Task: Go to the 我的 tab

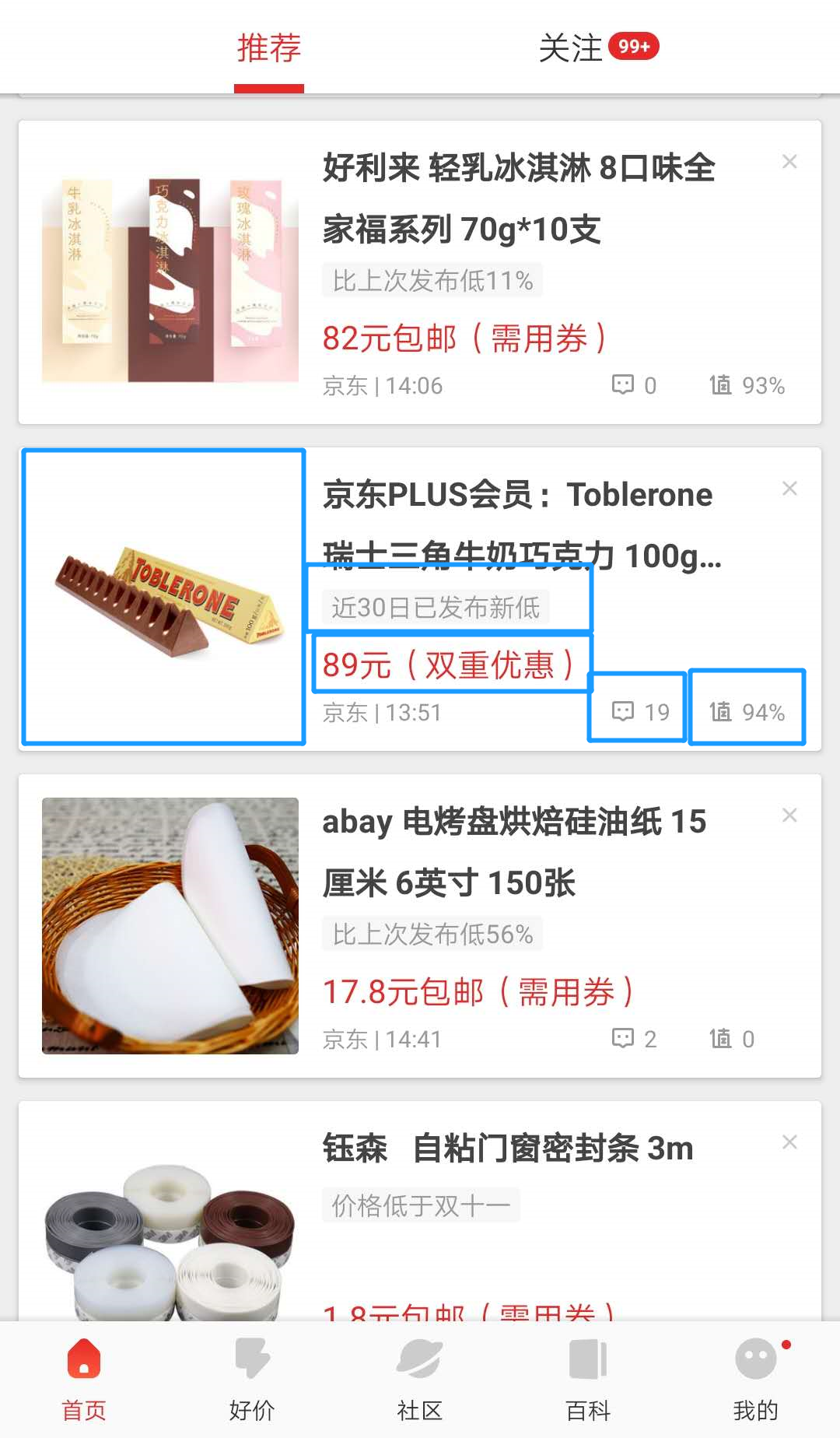Action: 756,1379
